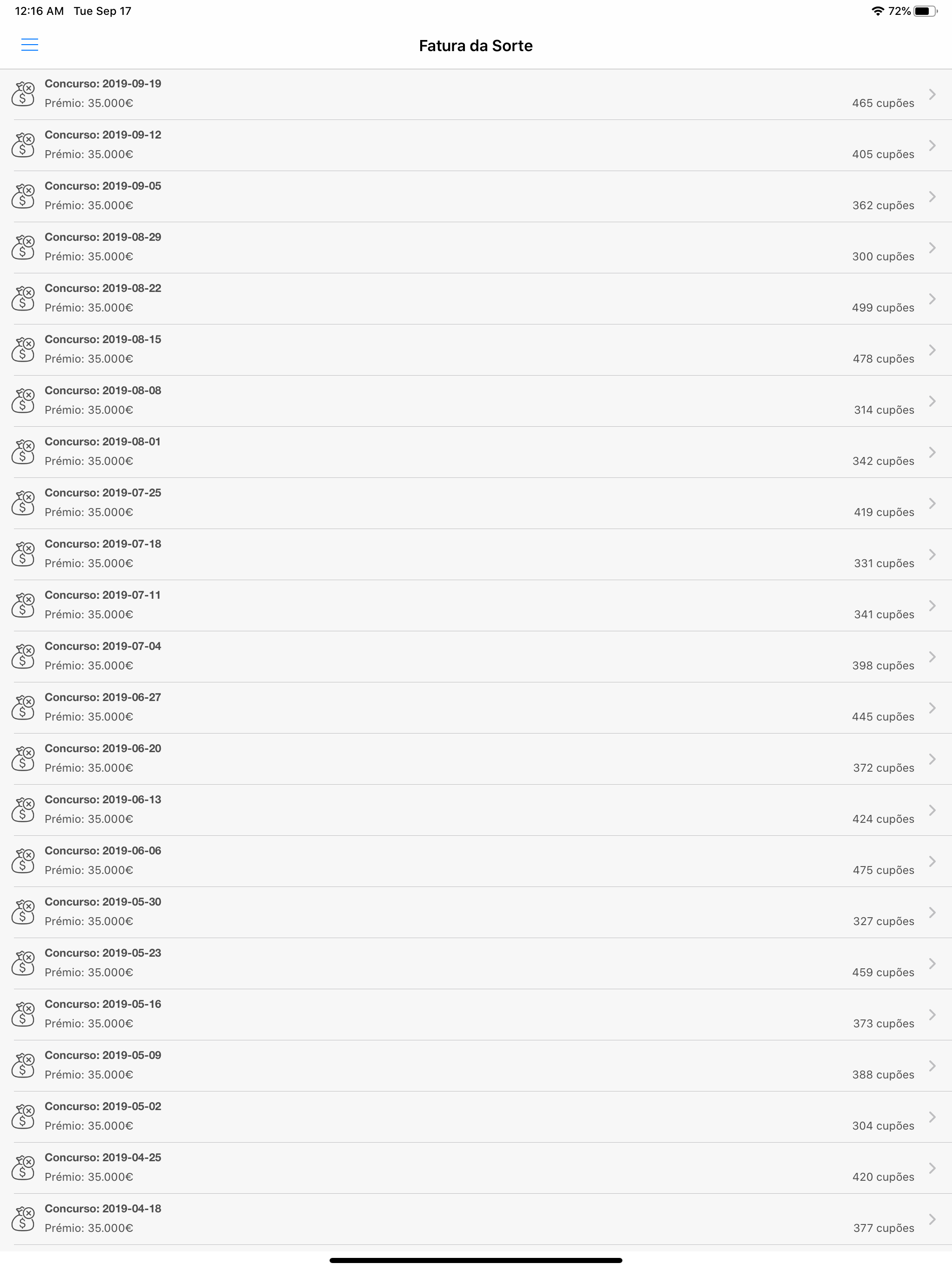The width and height of the screenshot is (952, 1270).
Task: Expand details for Concurso 2019-07-04
Action: click(x=932, y=656)
